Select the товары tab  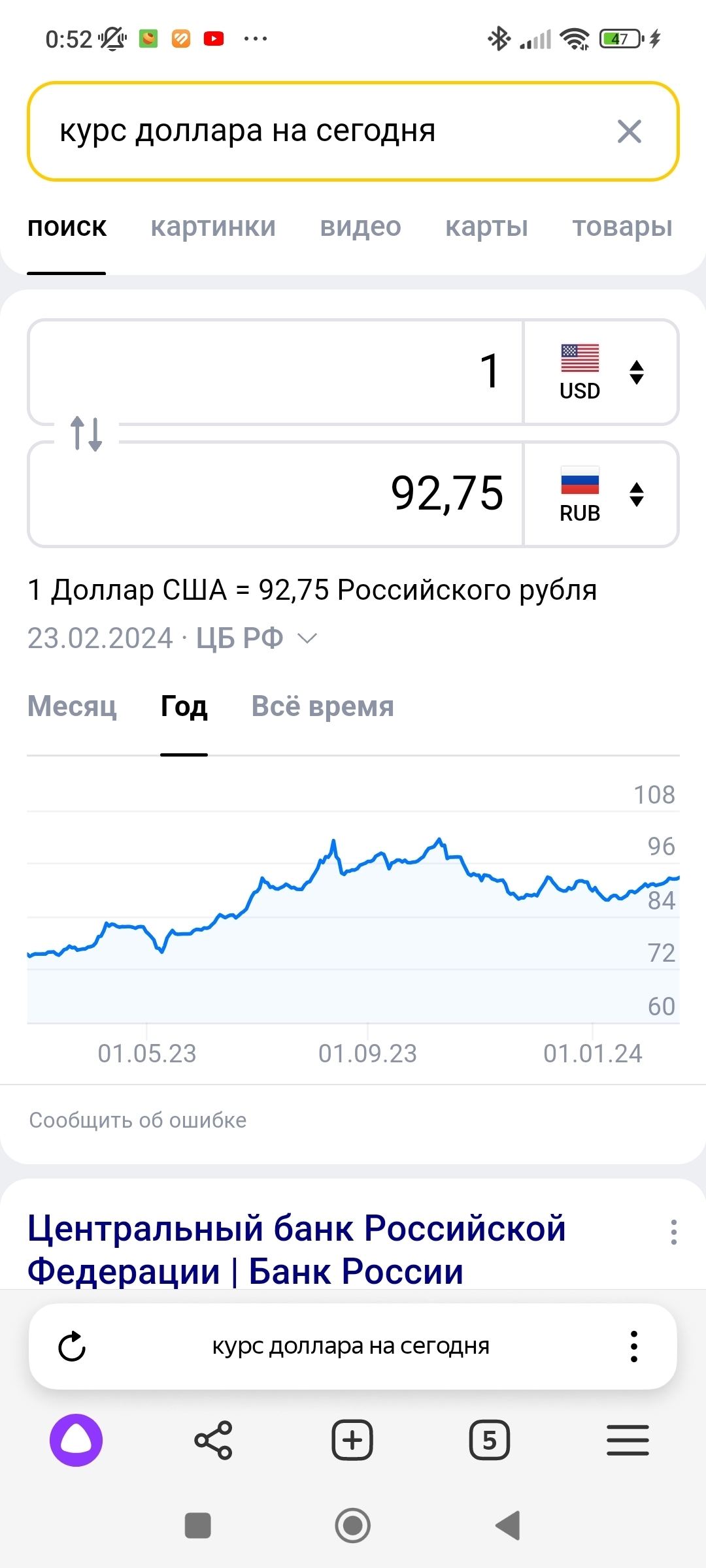pos(622,227)
